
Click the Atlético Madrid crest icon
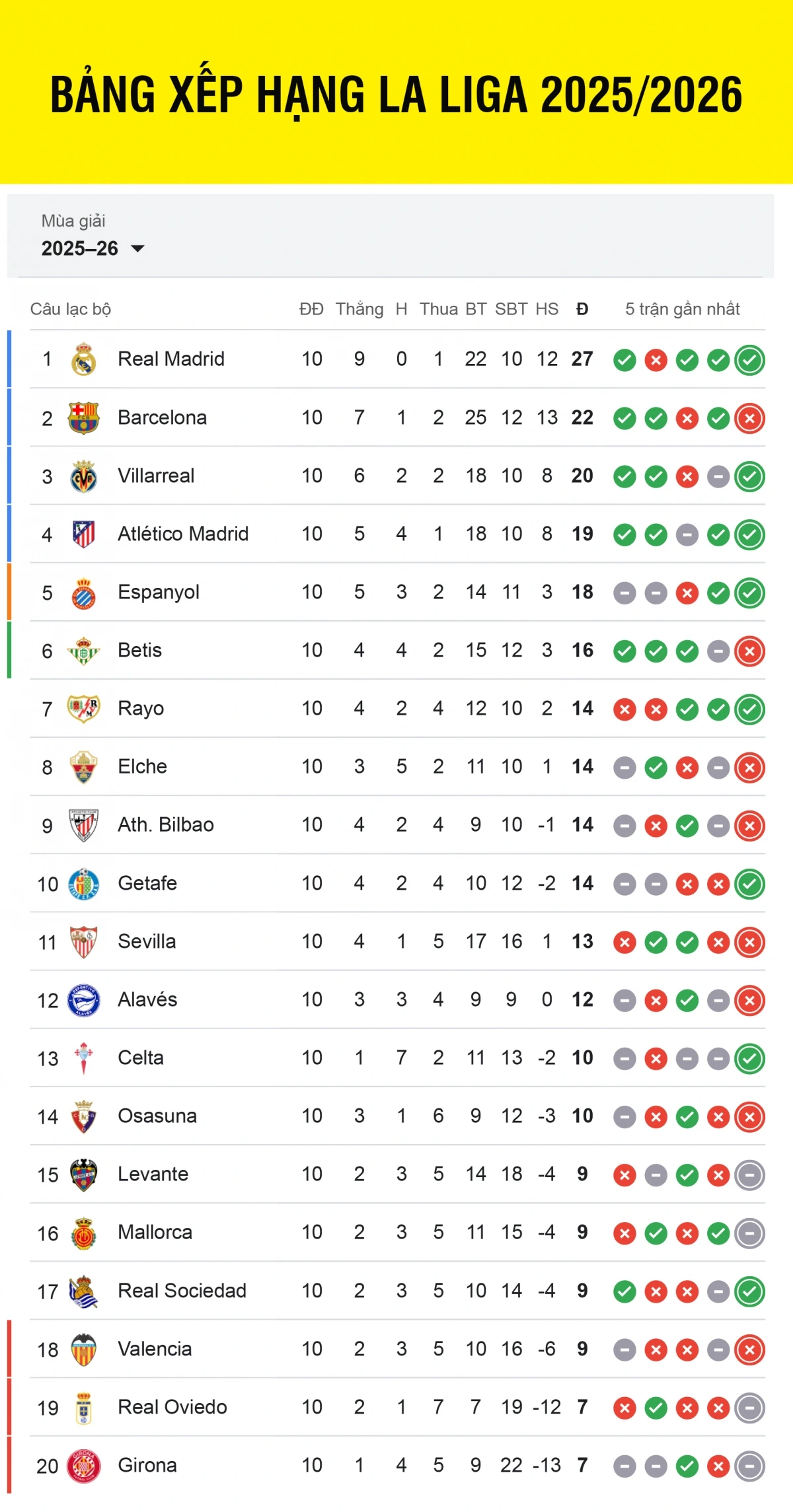pyautogui.click(x=84, y=534)
